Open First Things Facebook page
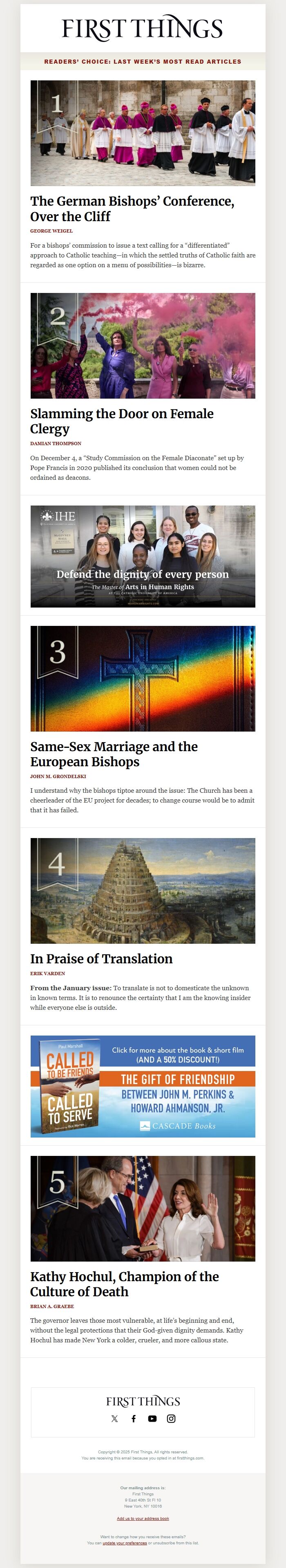Image resolution: width=286 pixels, height=1568 pixels. (x=134, y=1418)
